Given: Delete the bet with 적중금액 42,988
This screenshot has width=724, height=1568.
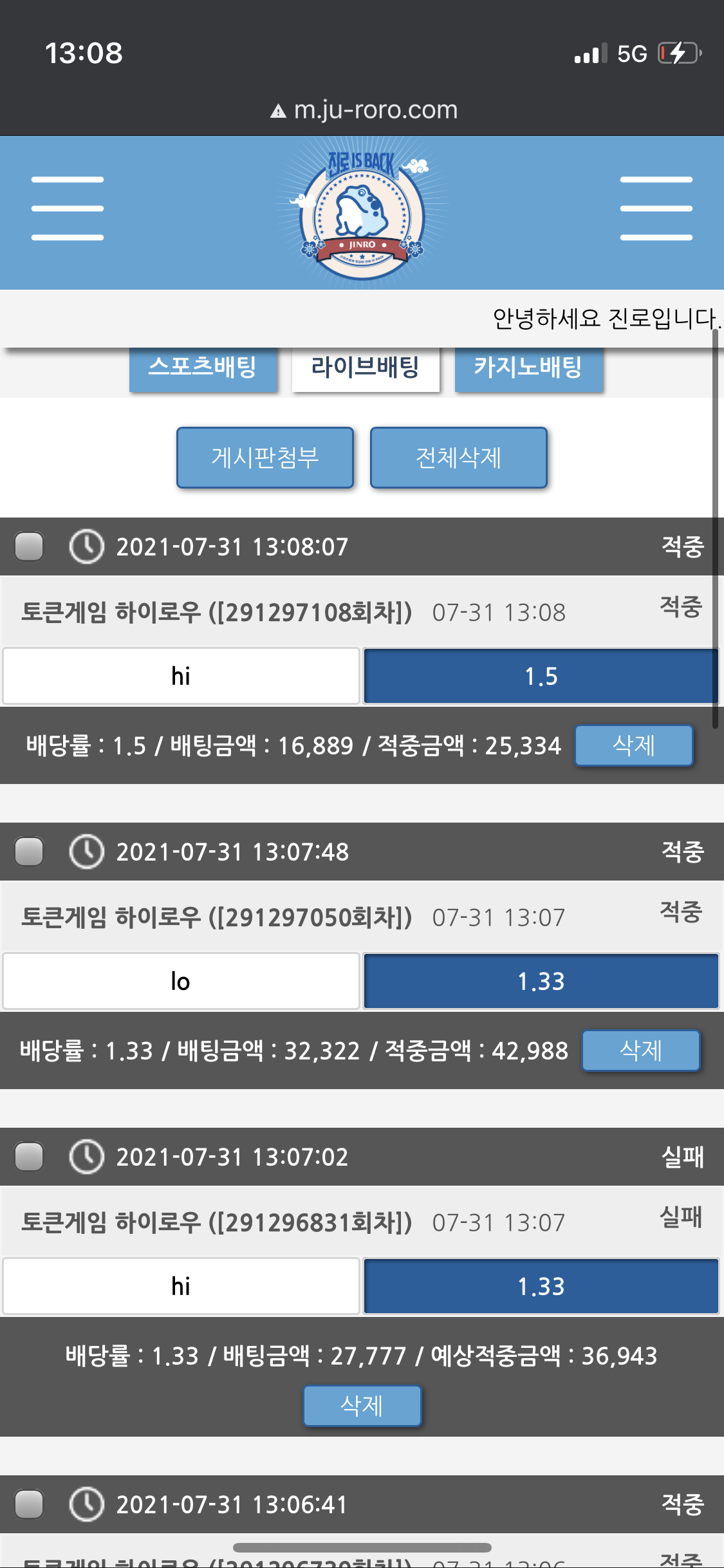Looking at the screenshot, I should coord(640,1050).
